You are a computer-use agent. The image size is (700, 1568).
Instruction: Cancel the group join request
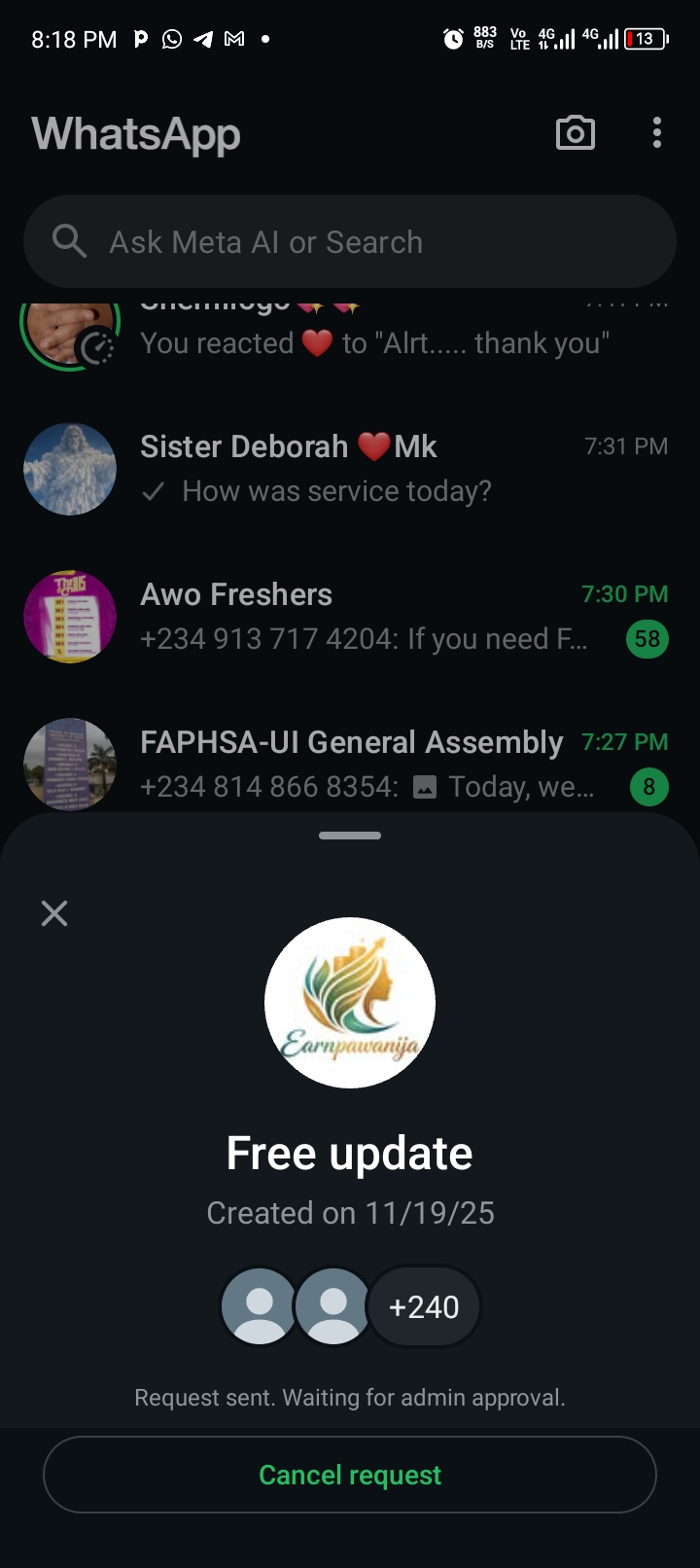coord(350,1475)
